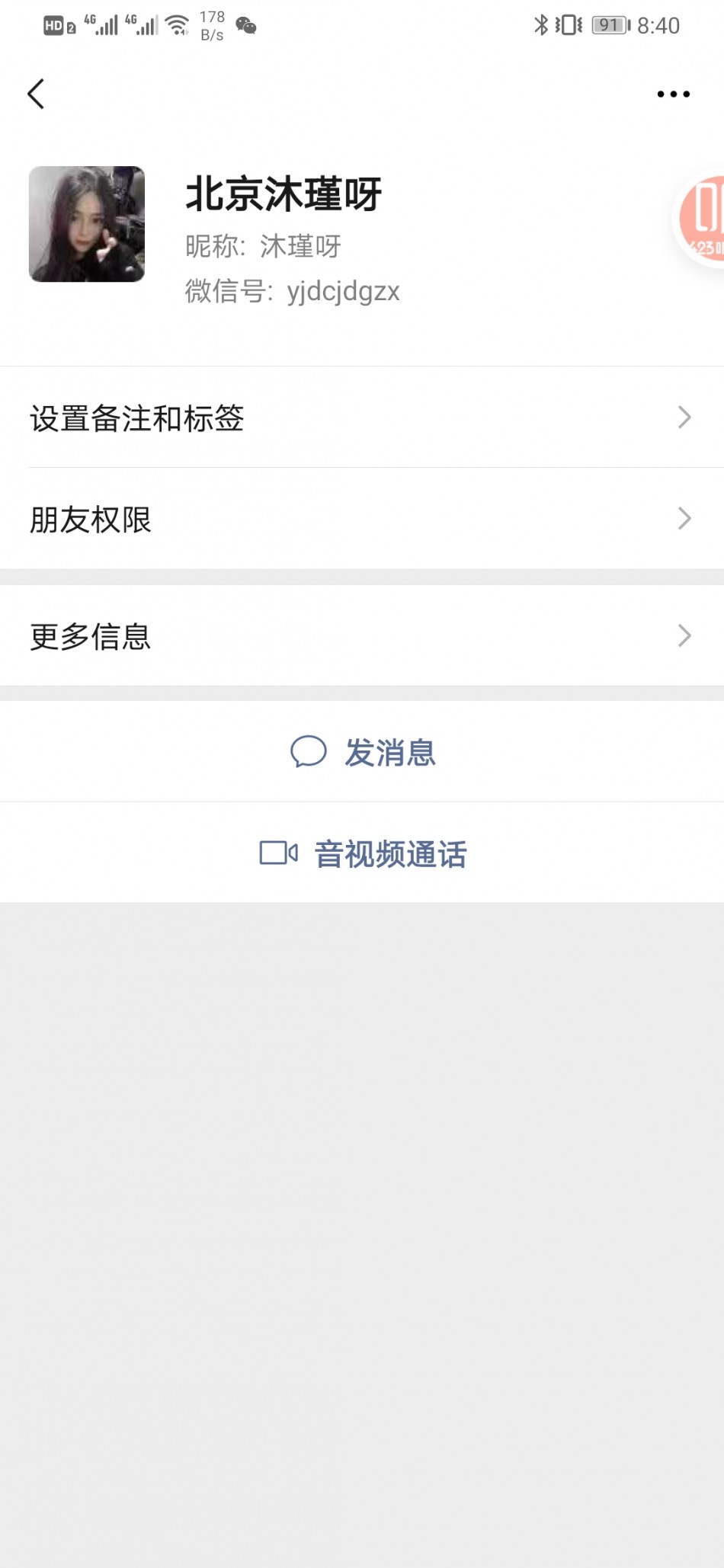
Task: Open 朋友权限 settings
Action: pyautogui.click(x=361, y=519)
